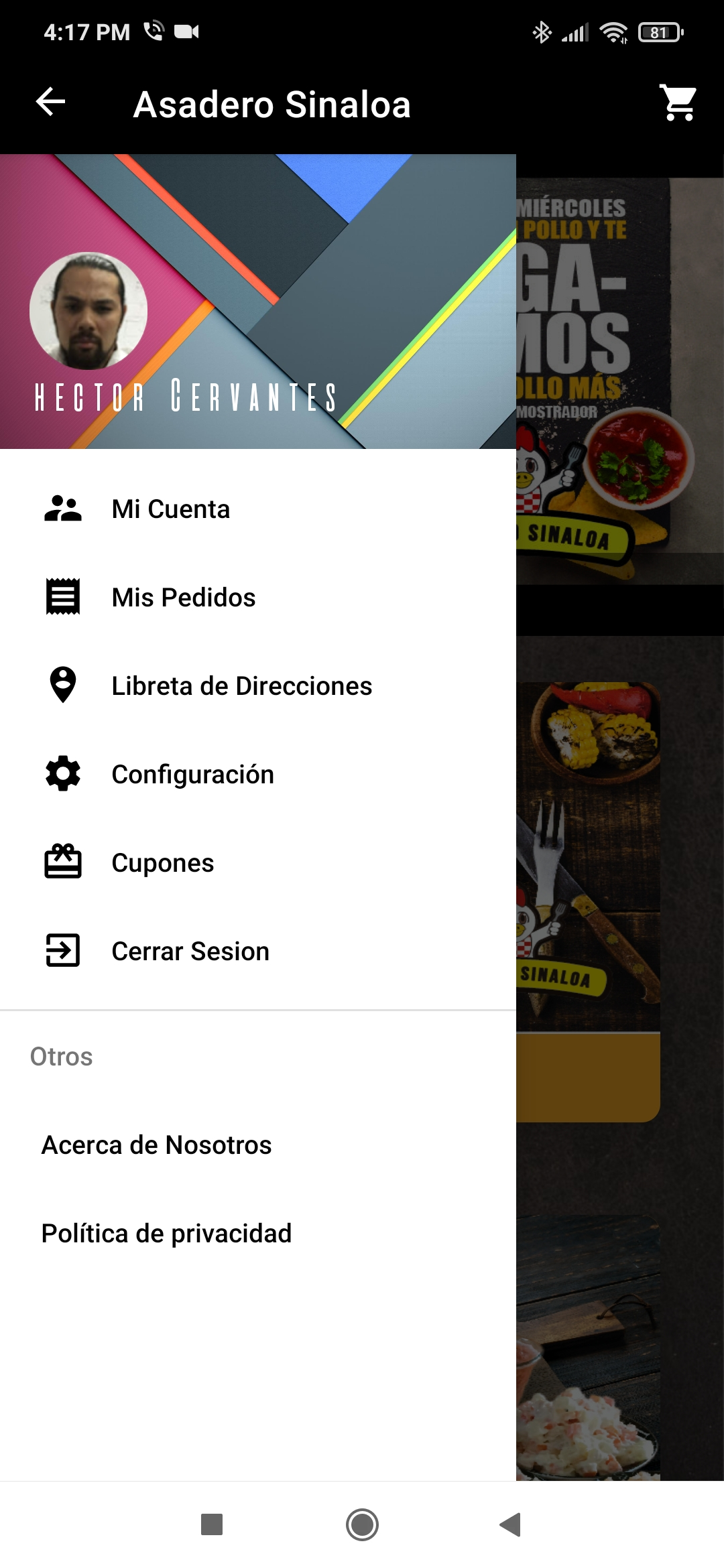Tap the location pin for Libreta de Direcciones
The height and width of the screenshot is (1568, 724).
(x=62, y=685)
